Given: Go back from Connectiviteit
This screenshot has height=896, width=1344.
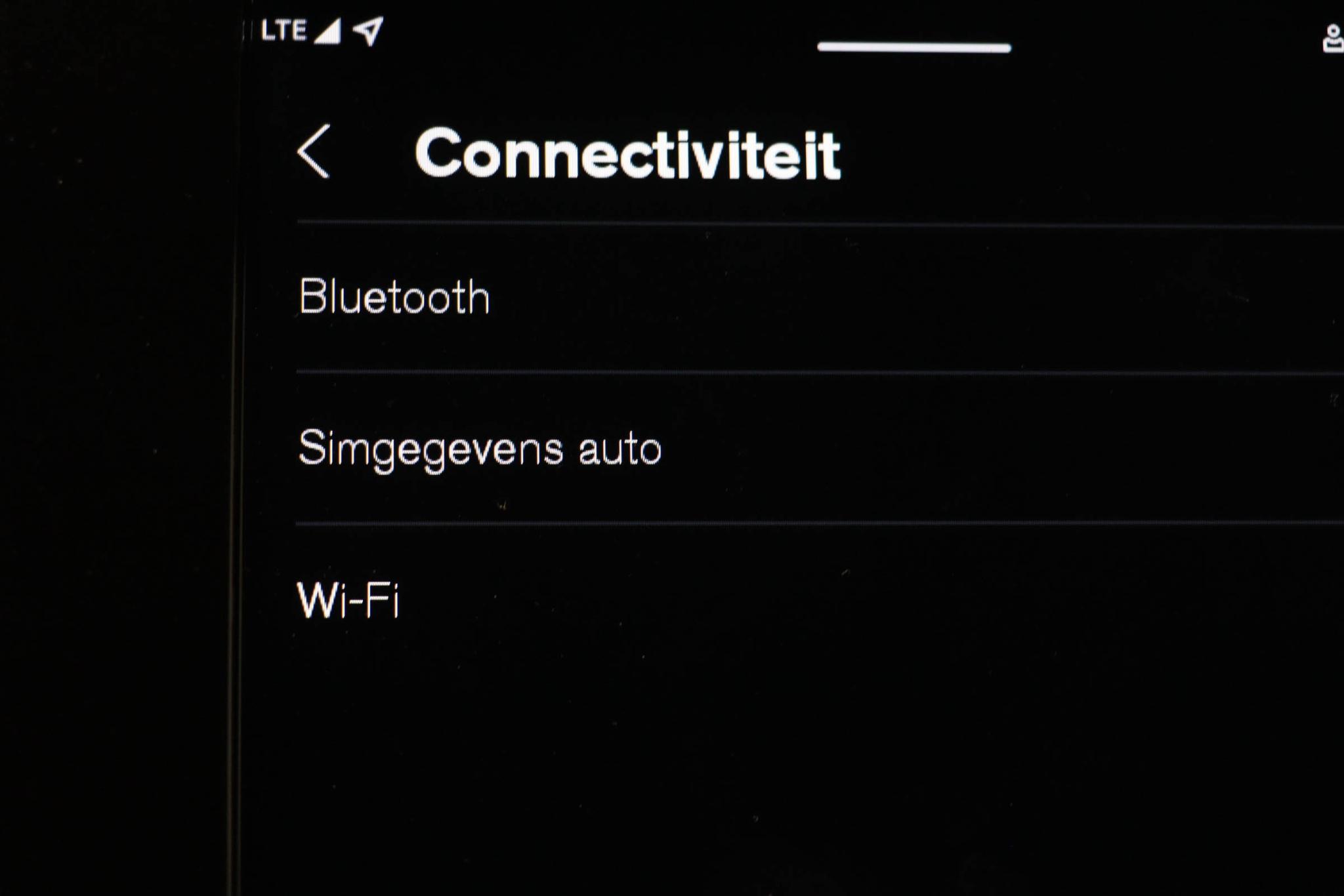Looking at the screenshot, I should 314,152.
